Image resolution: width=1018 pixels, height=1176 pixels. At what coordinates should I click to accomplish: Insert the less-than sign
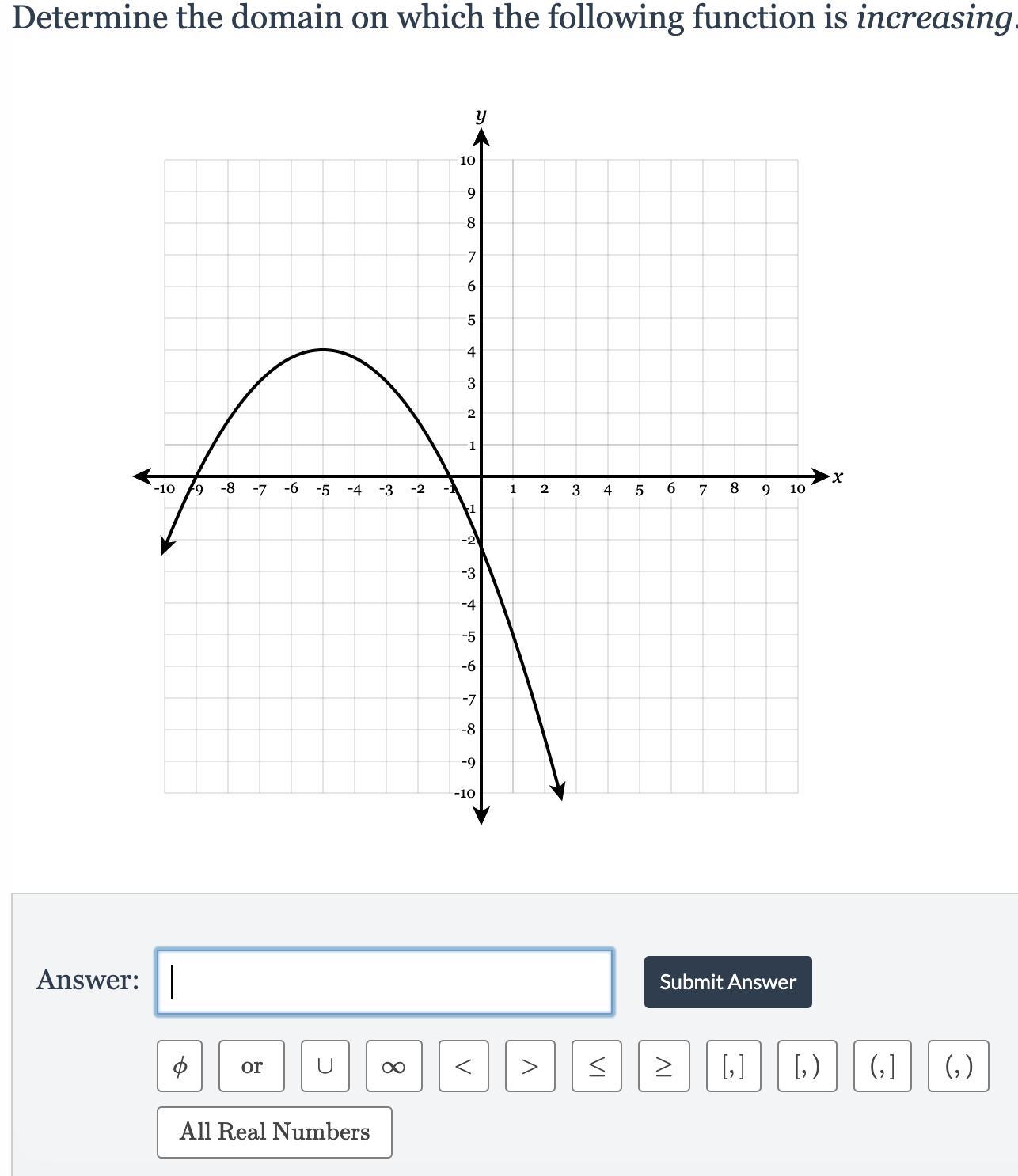(x=464, y=1066)
